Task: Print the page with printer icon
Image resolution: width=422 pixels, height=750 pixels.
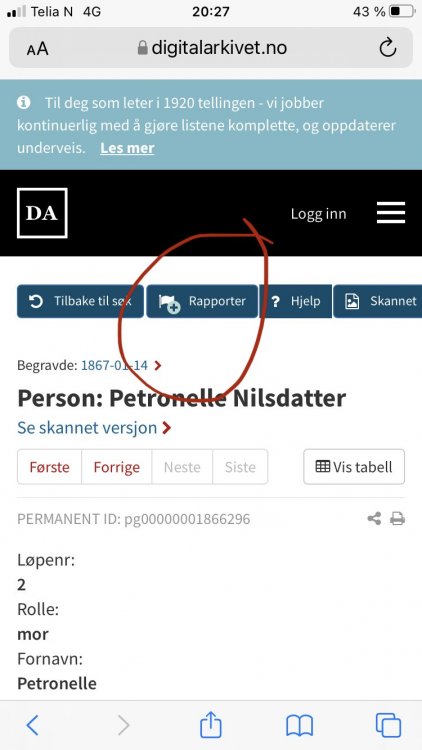Action: pos(398,518)
